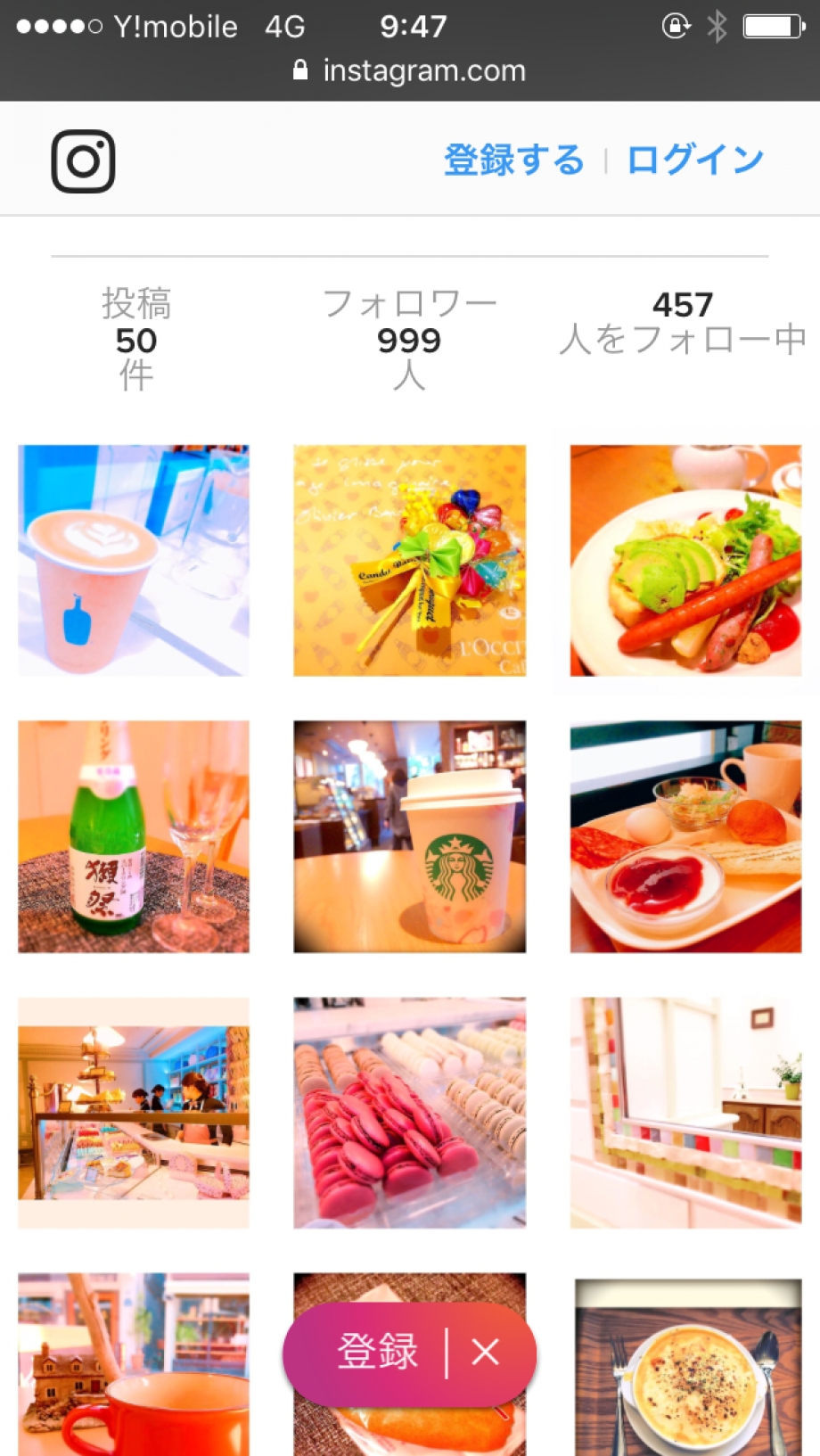Open the pink macarons photo
This screenshot has width=820, height=1456.
(409, 1112)
